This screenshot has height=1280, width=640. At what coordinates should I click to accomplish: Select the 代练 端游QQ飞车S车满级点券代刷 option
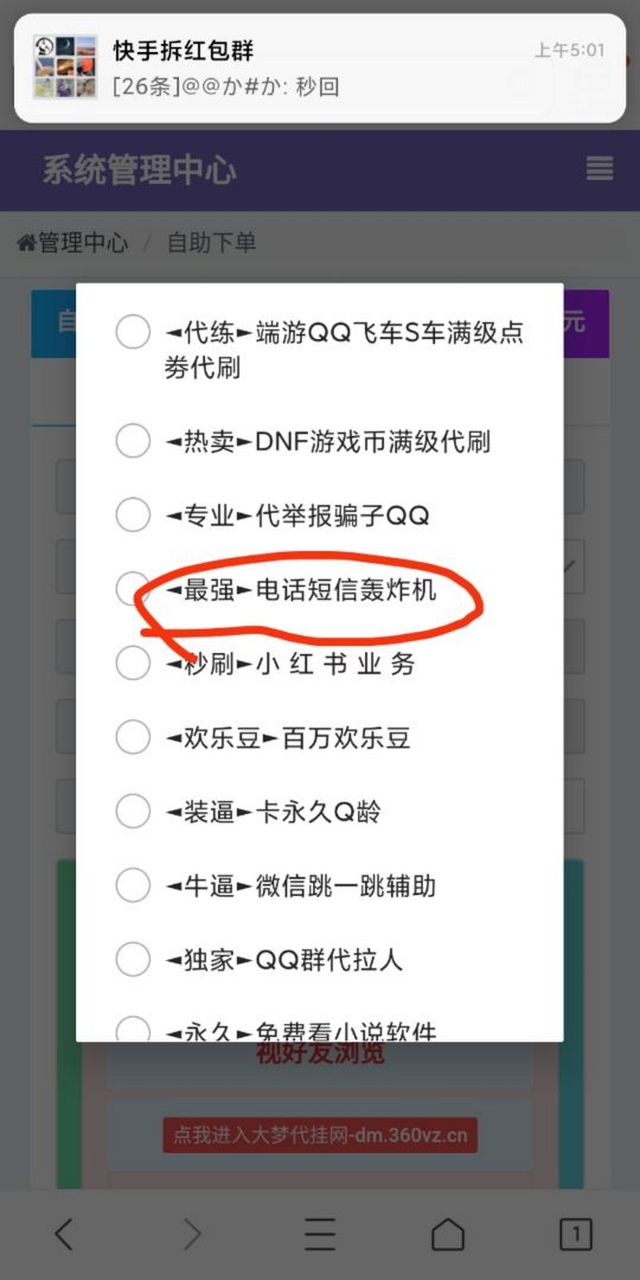[x=133, y=332]
